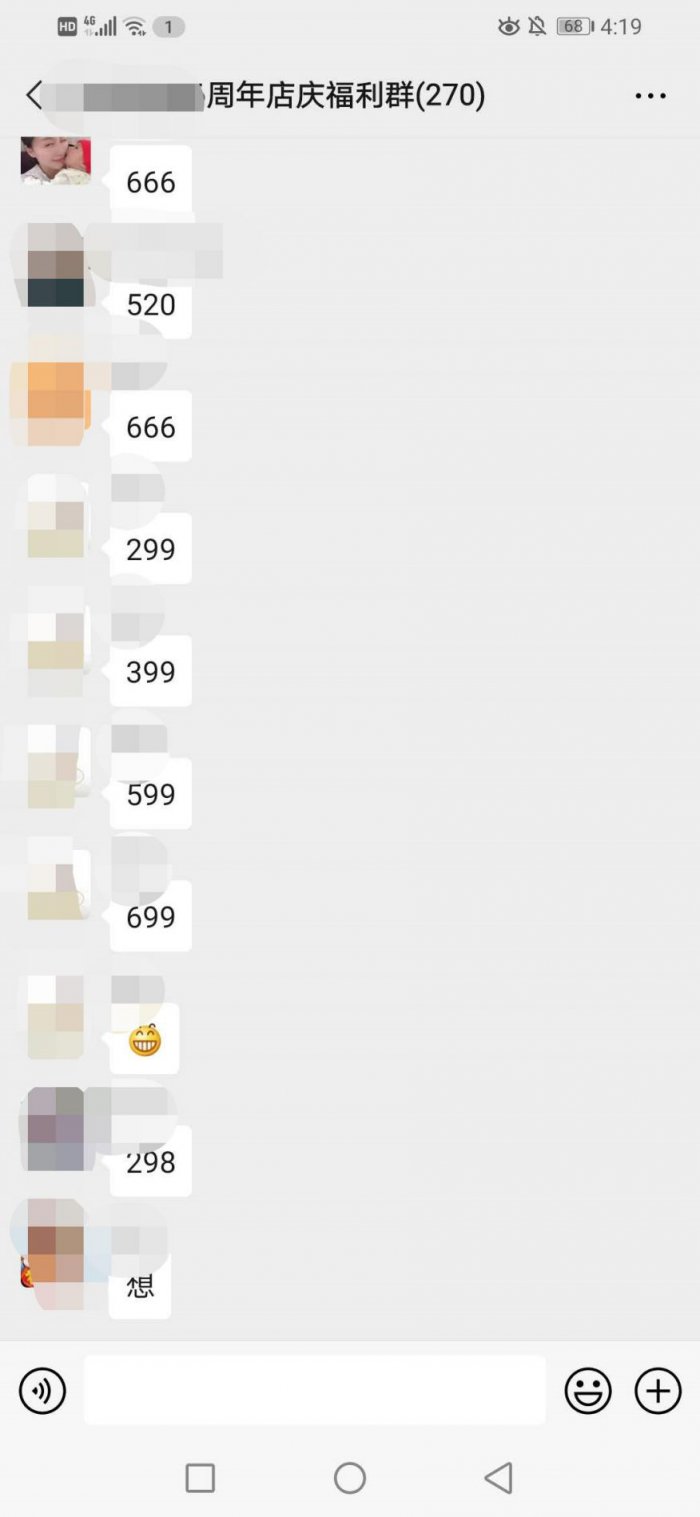The width and height of the screenshot is (700, 1517).
Task: Tap the system home button
Action: [350, 1478]
